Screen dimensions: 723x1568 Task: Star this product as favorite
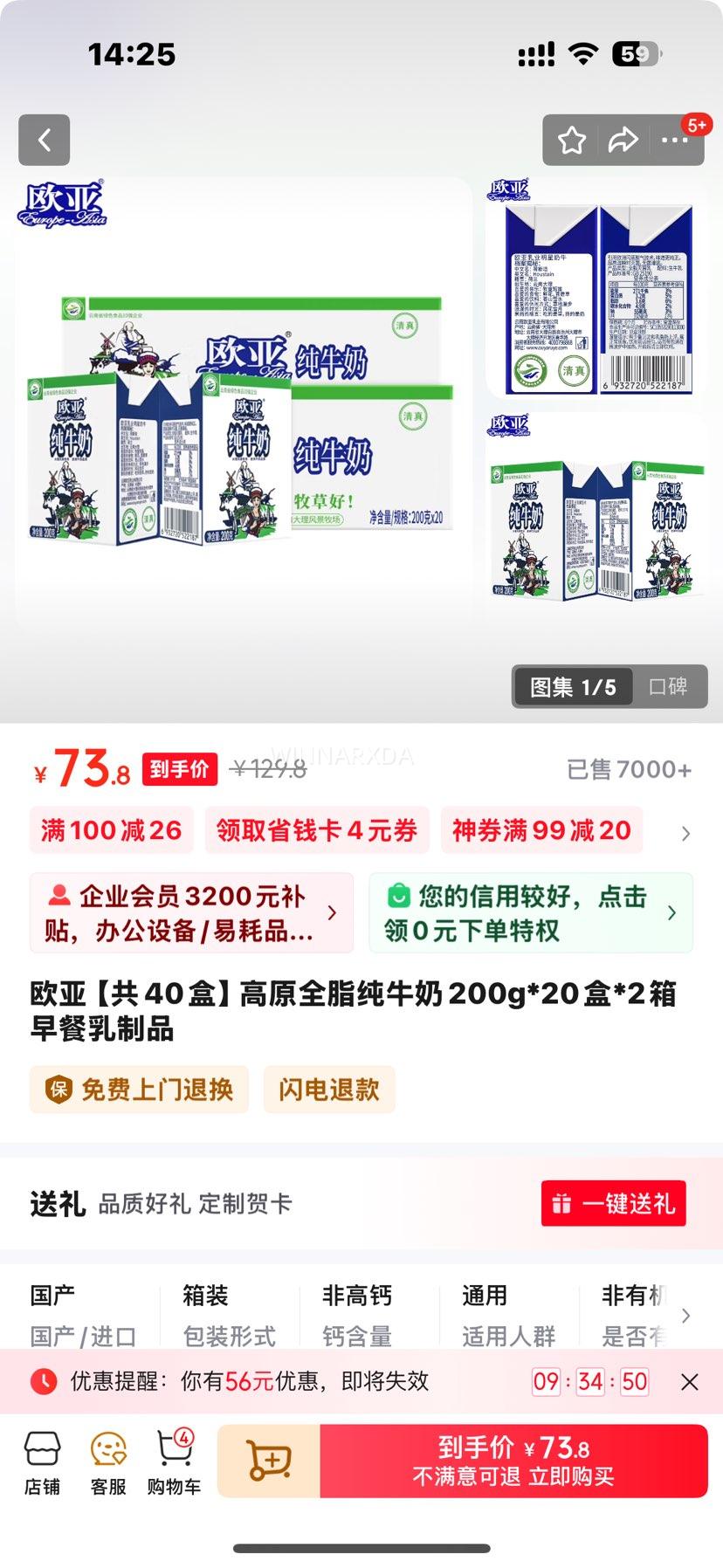[x=572, y=140]
